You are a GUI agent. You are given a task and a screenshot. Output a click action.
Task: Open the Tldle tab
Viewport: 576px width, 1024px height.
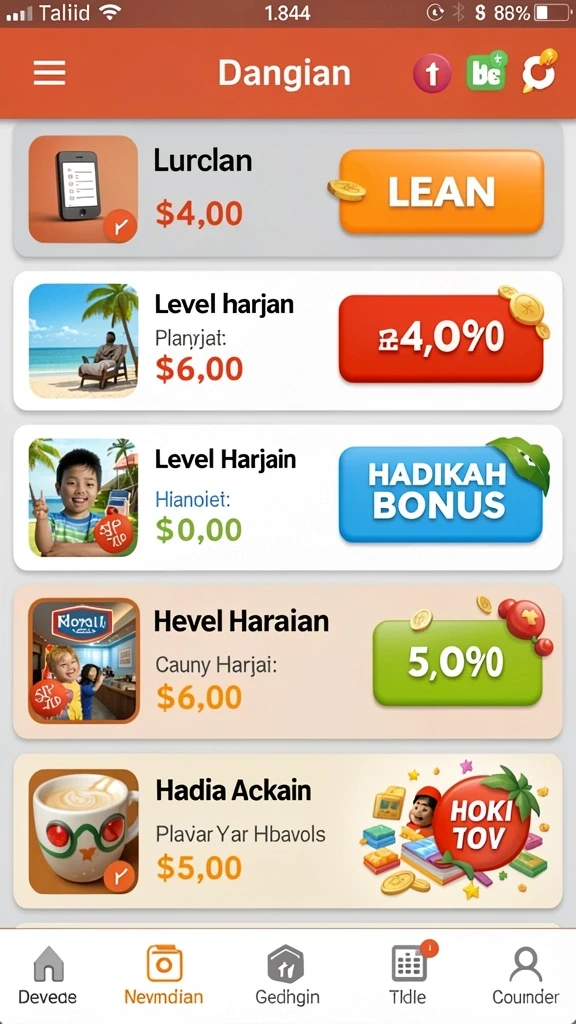(x=409, y=974)
